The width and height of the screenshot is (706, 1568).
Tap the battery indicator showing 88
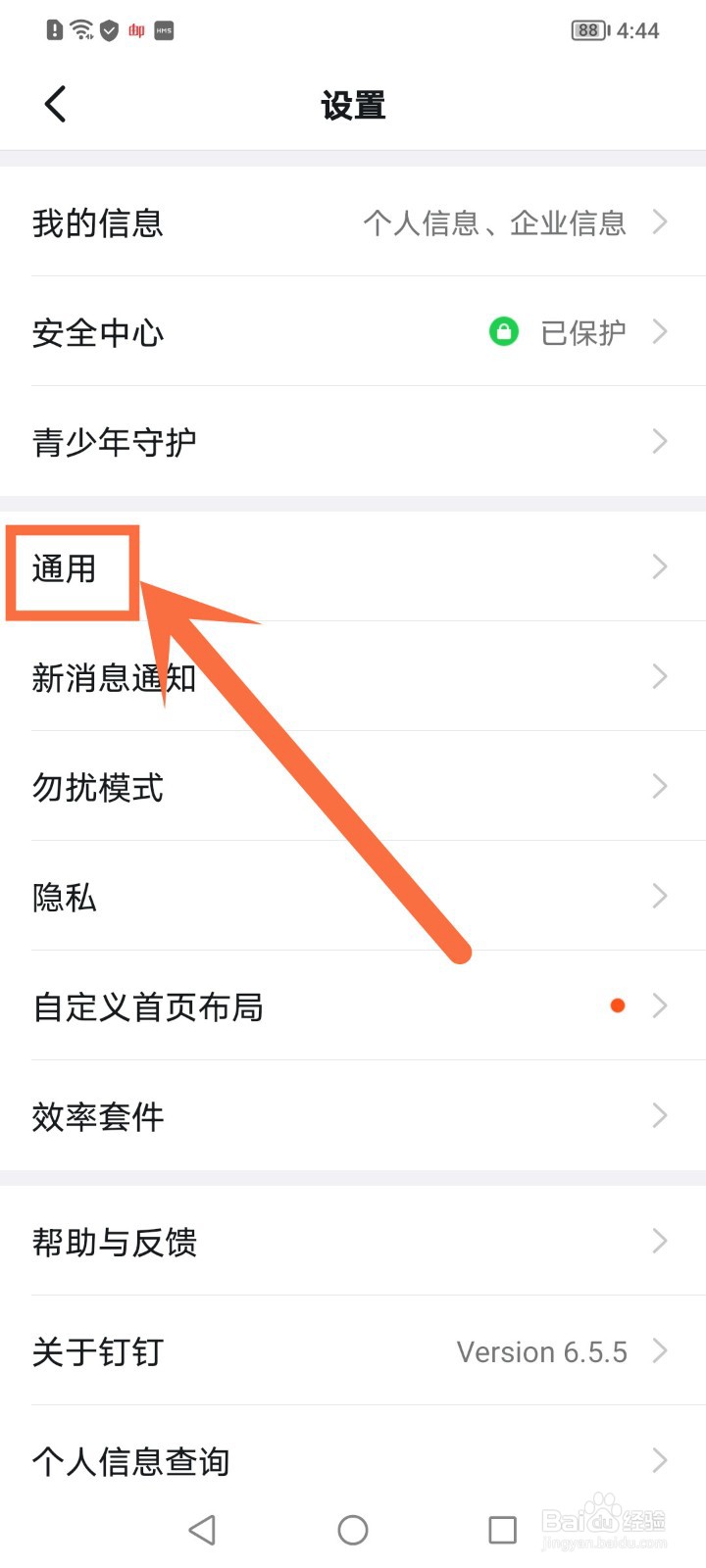(586, 30)
